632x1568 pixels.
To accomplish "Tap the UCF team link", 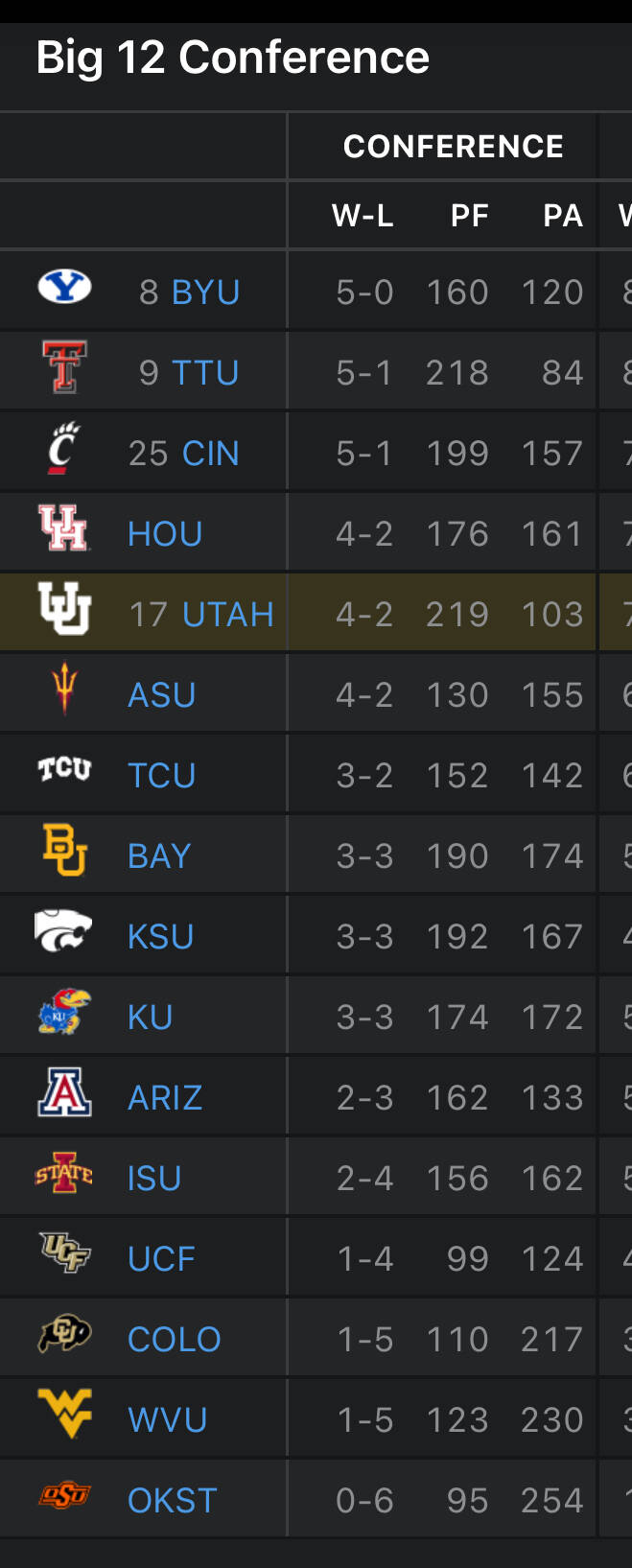I will (161, 1258).
